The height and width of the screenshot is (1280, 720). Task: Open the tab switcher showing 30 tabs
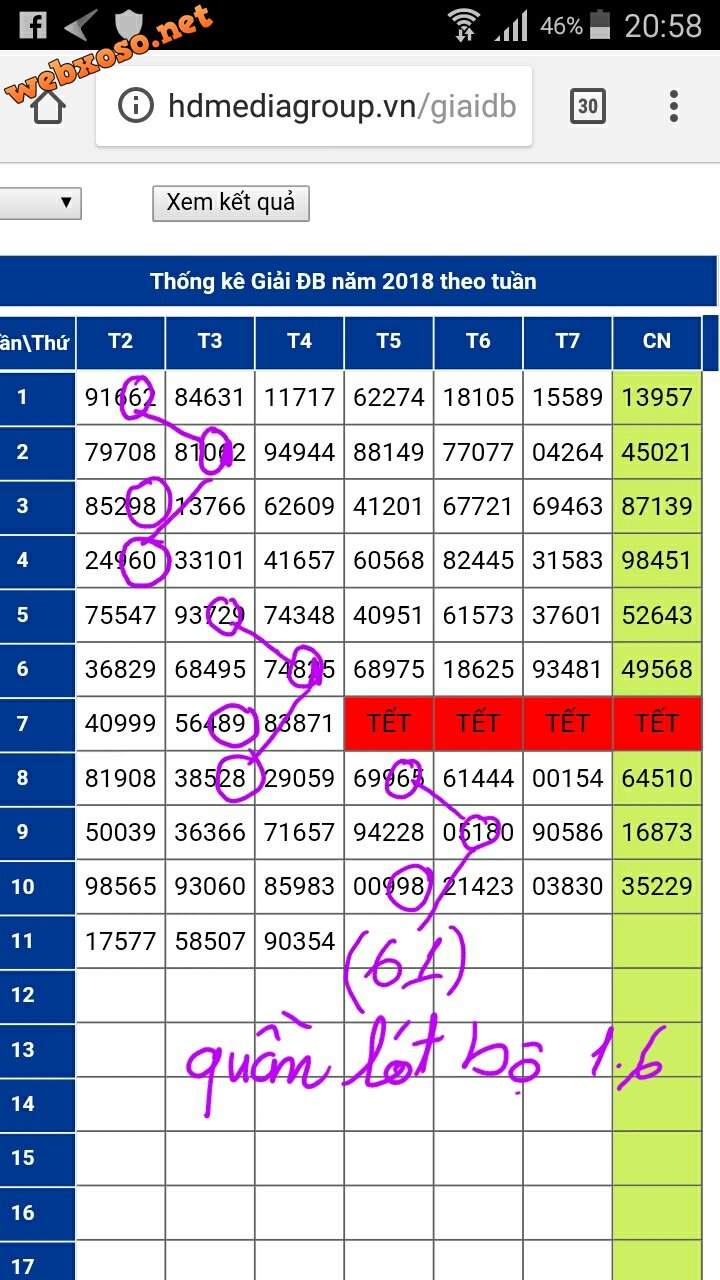[x=588, y=106]
